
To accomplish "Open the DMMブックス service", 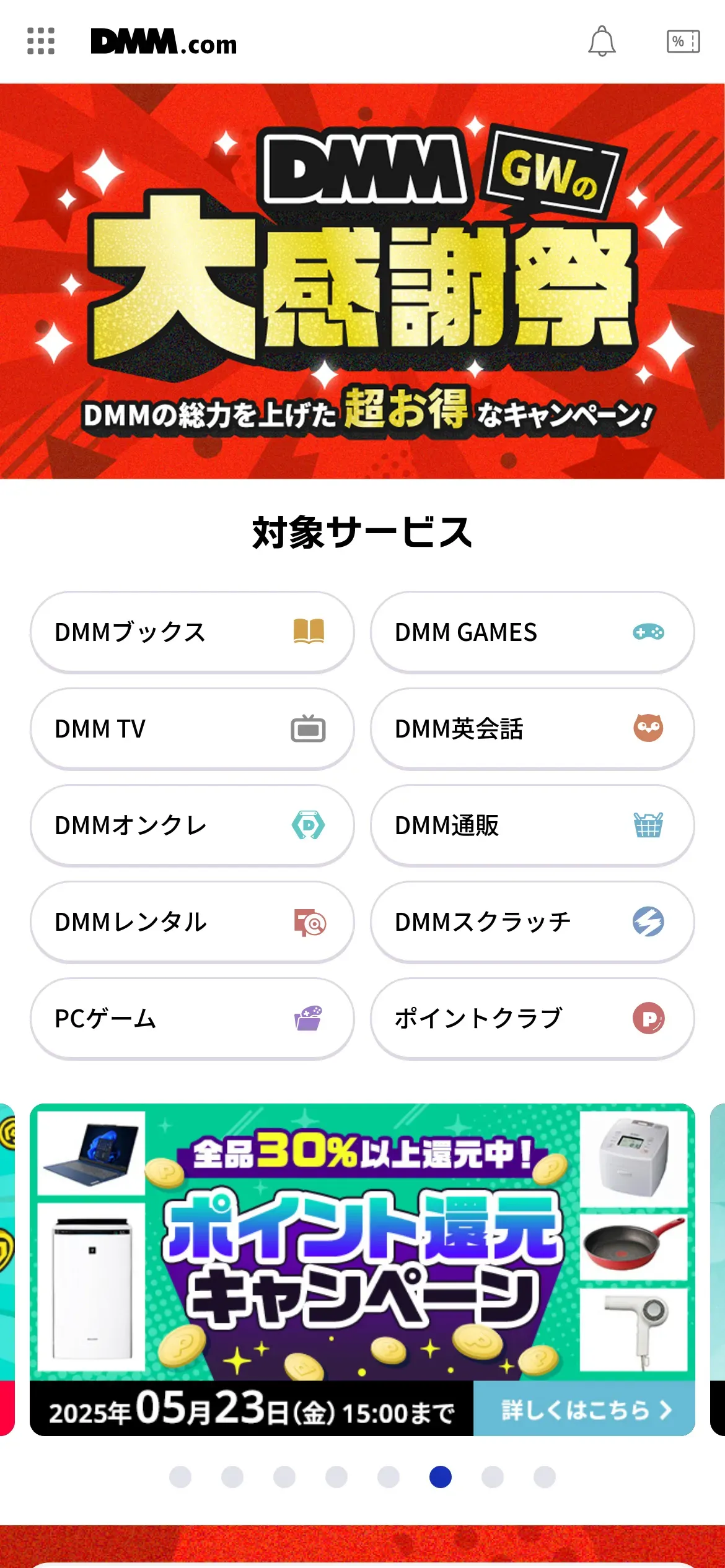I will pyautogui.click(x=192, y=632).
